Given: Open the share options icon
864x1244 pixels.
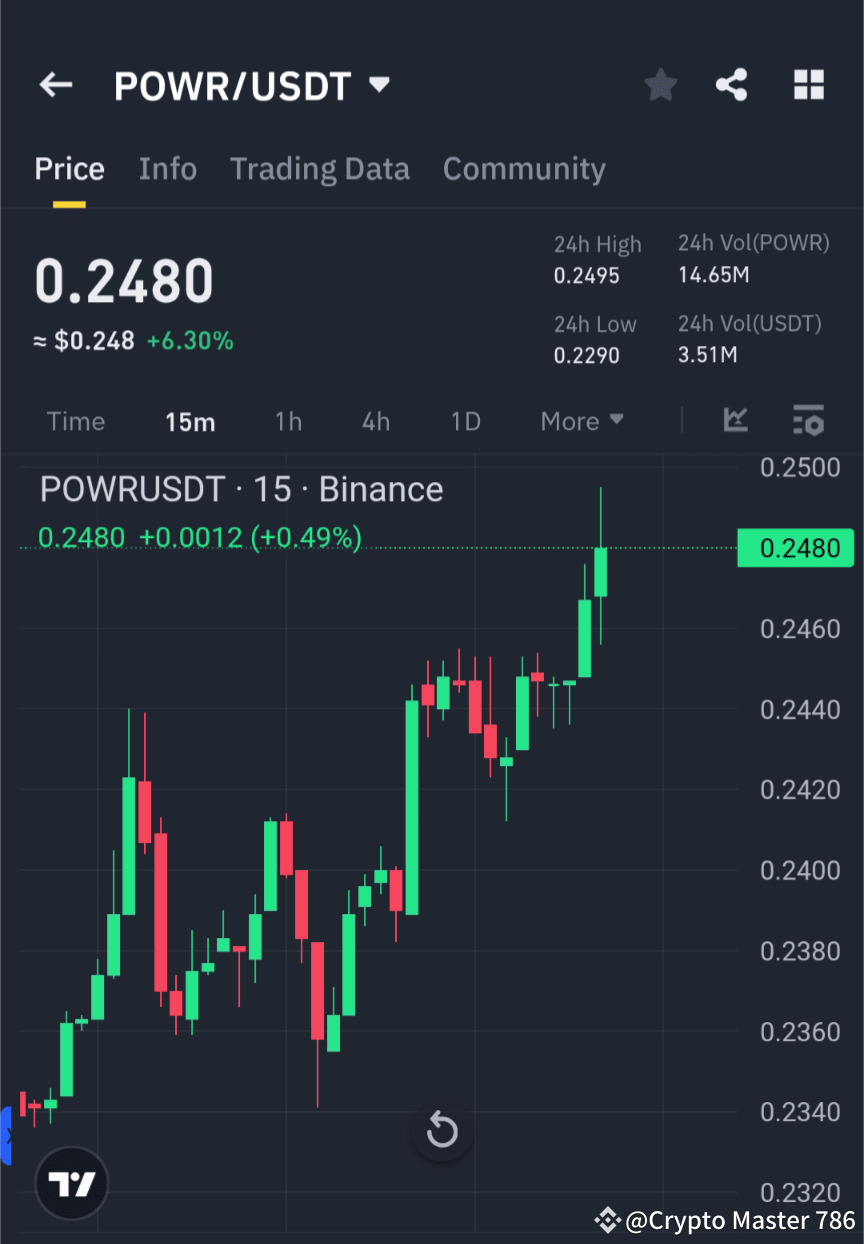Looking at the screenshot, I should [x=731, y=85].
